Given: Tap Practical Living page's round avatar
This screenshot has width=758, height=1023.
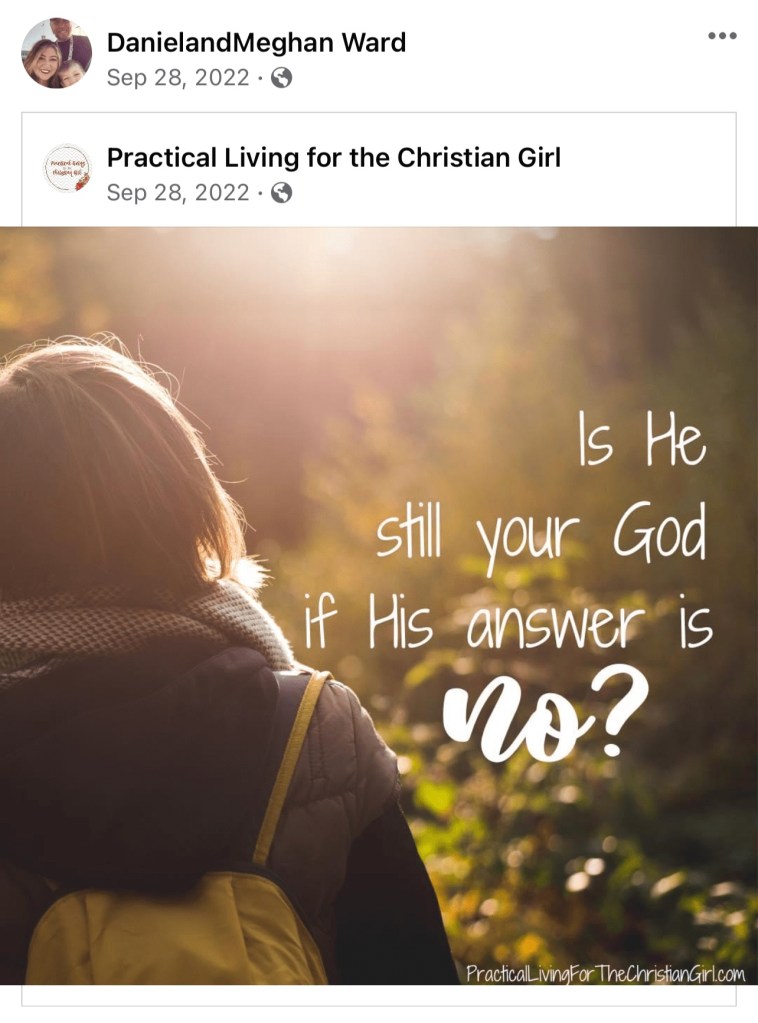Looking at the screenshot, I should 67,168.
